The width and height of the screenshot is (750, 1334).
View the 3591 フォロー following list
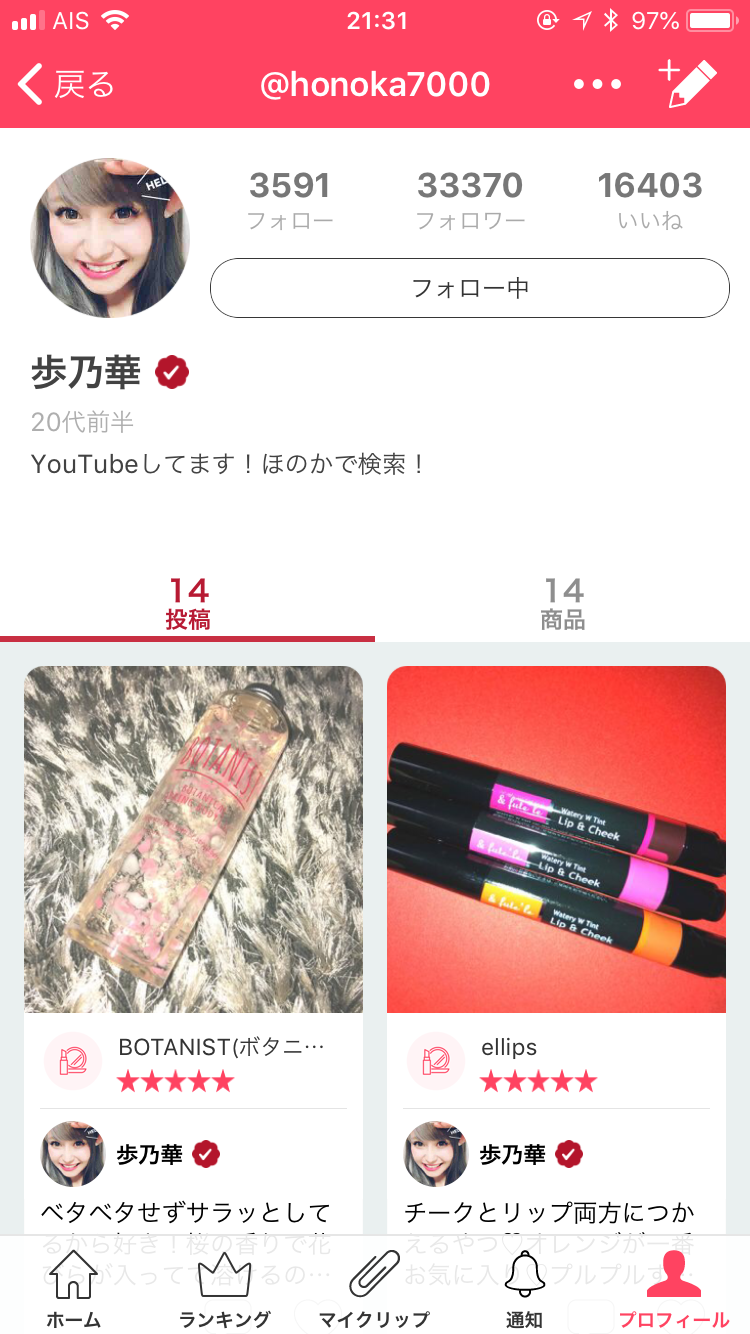pyautogui.click(x=290, y=200)
